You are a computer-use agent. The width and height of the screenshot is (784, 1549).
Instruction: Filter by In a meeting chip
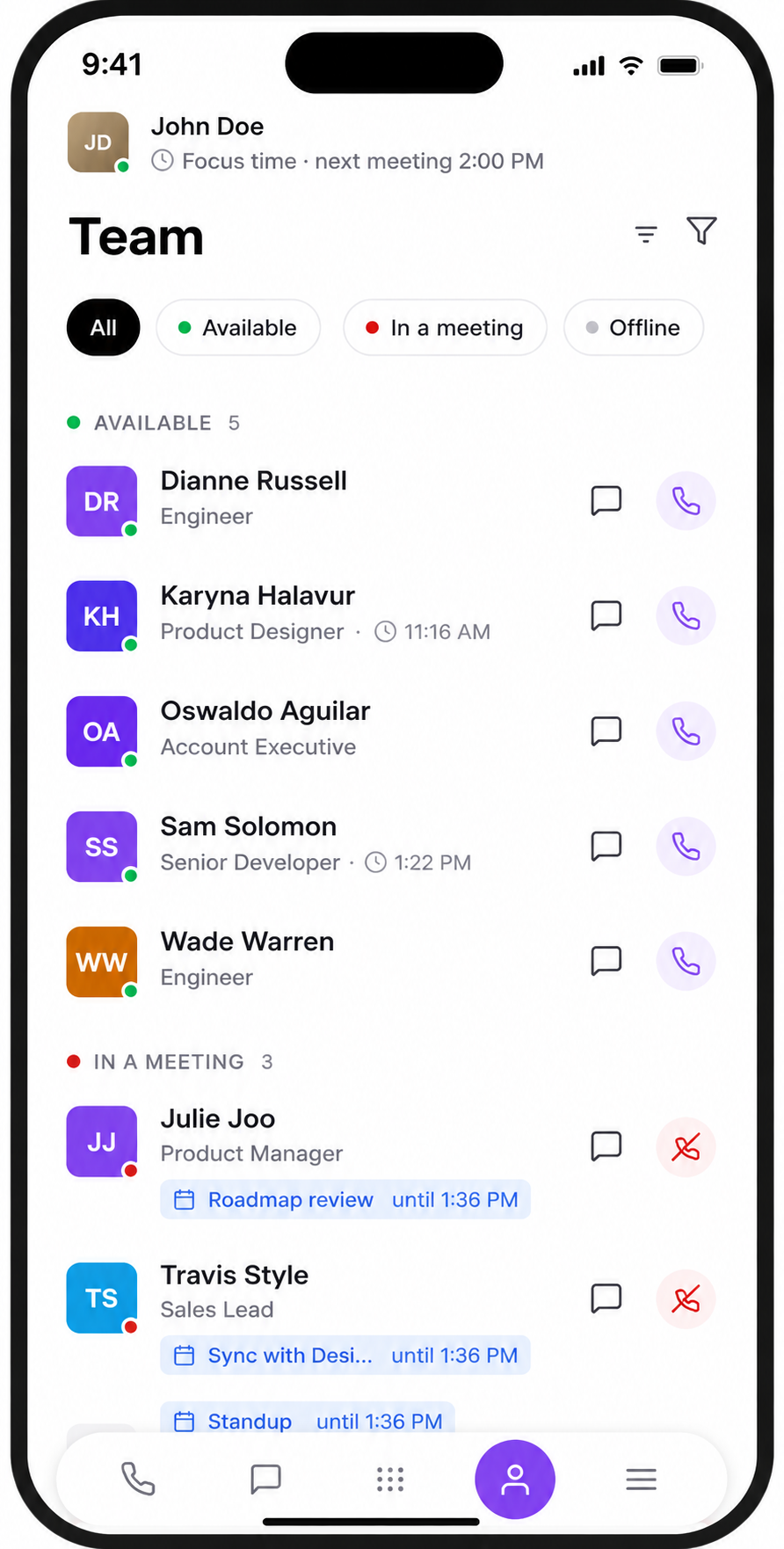pos(445,328)
